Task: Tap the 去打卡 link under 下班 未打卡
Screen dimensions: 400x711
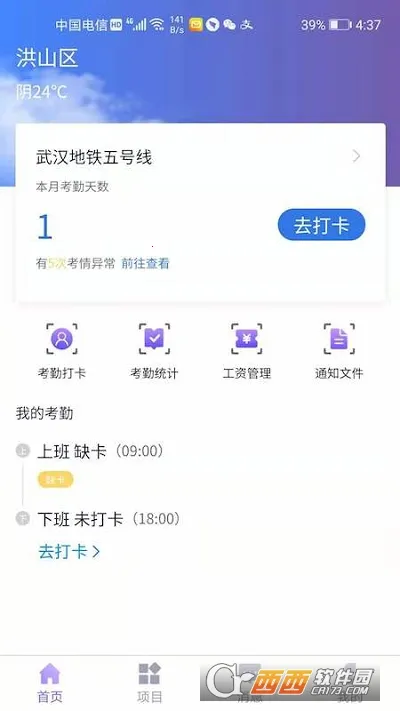Action: (69, 552)
